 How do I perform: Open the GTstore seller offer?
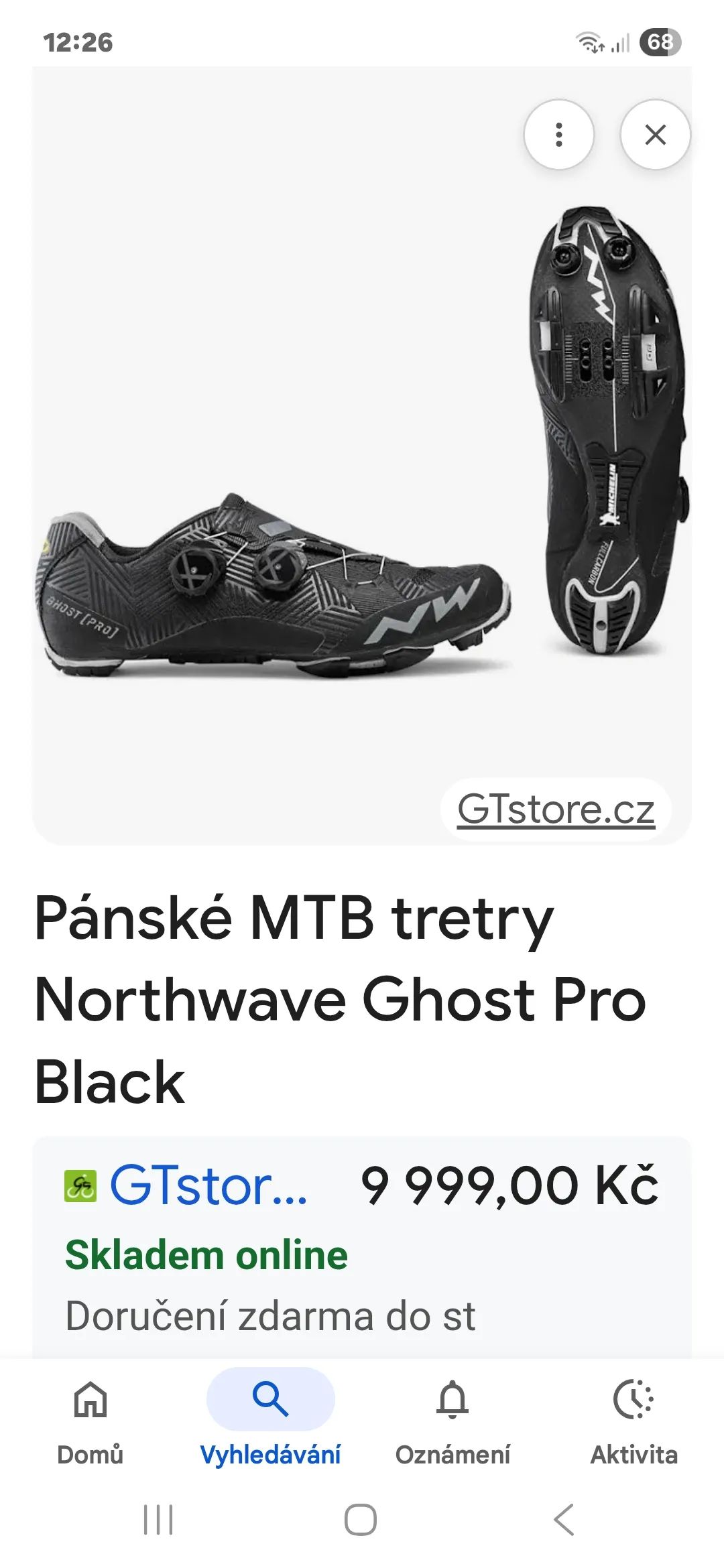click(208, 1185)
